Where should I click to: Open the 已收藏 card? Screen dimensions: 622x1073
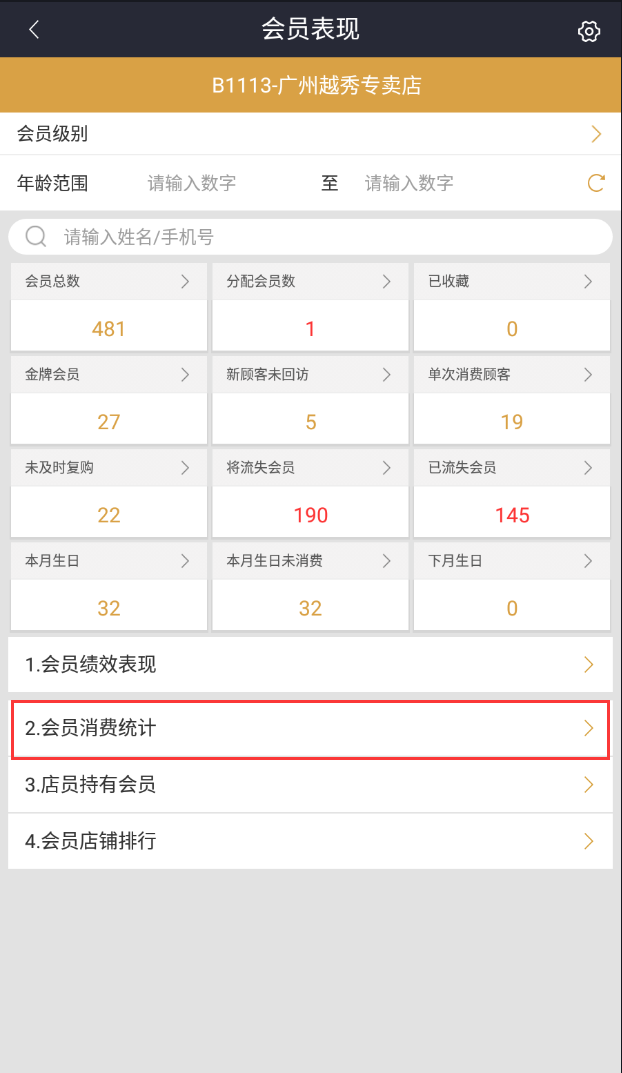point(511,306)
